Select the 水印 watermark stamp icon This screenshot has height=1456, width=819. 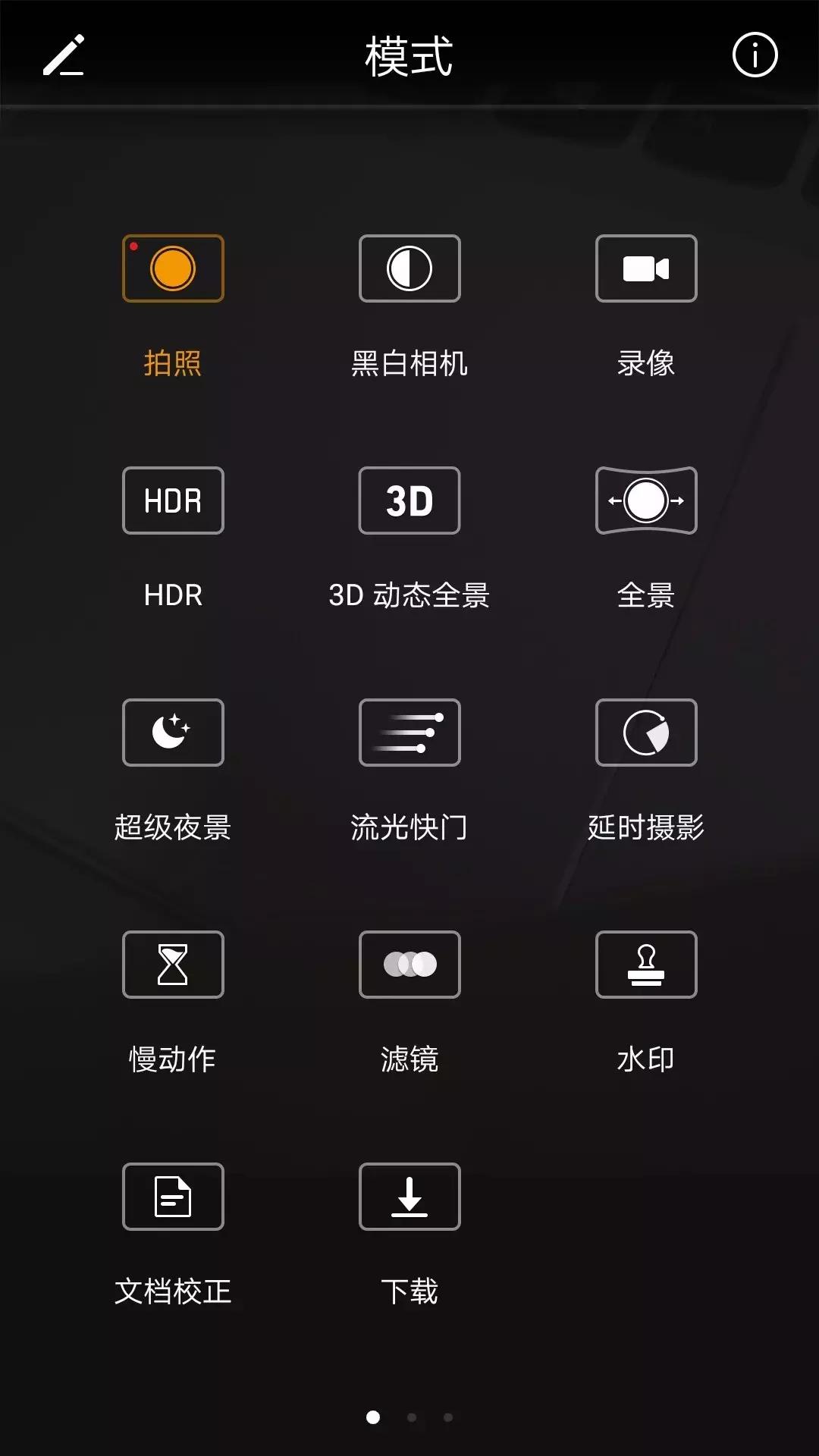tap(646, 964)
